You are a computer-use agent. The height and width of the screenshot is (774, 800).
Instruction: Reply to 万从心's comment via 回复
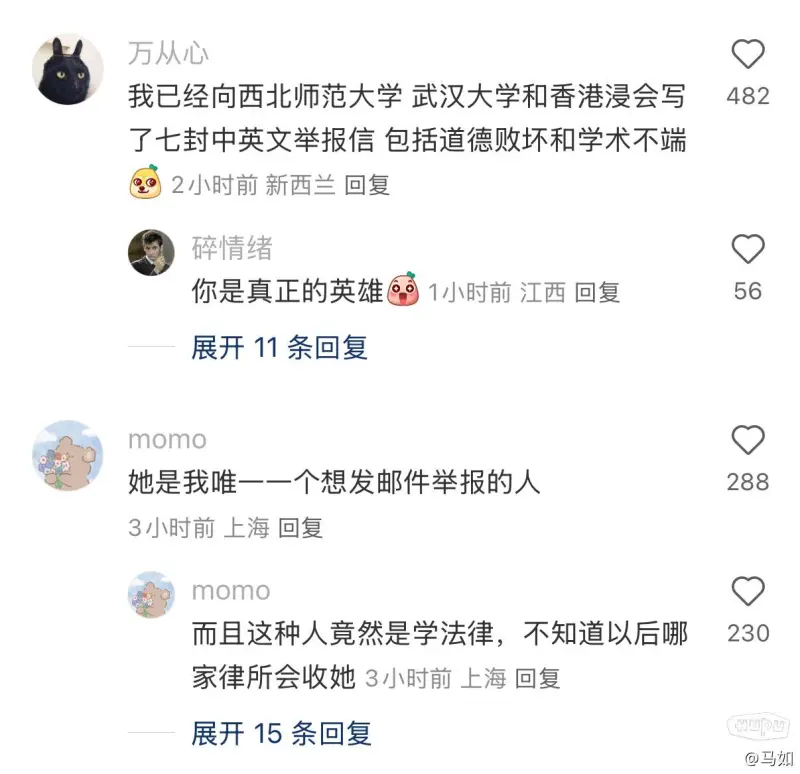point(366,185)
